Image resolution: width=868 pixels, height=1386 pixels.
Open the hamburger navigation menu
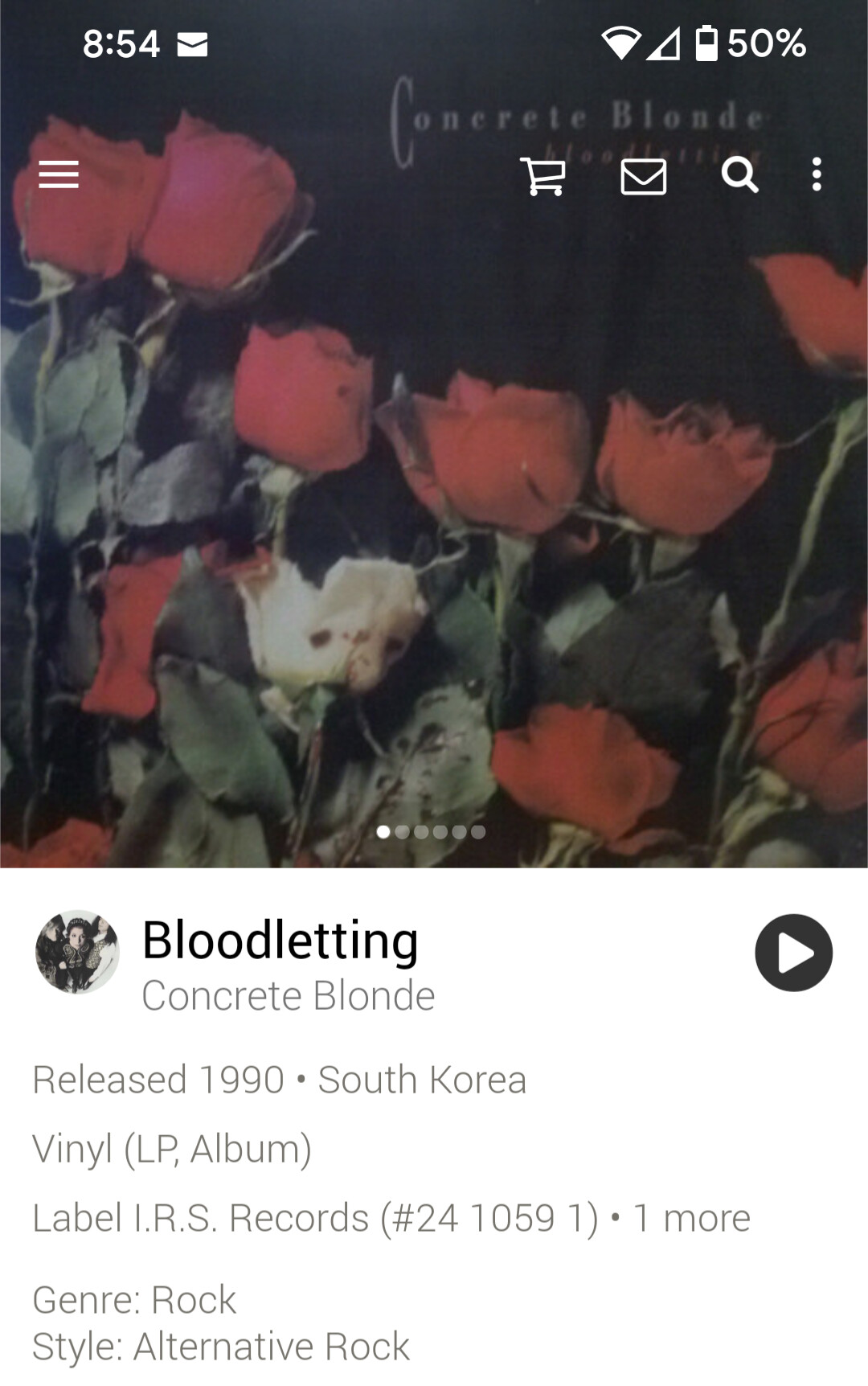click(59, 174)
